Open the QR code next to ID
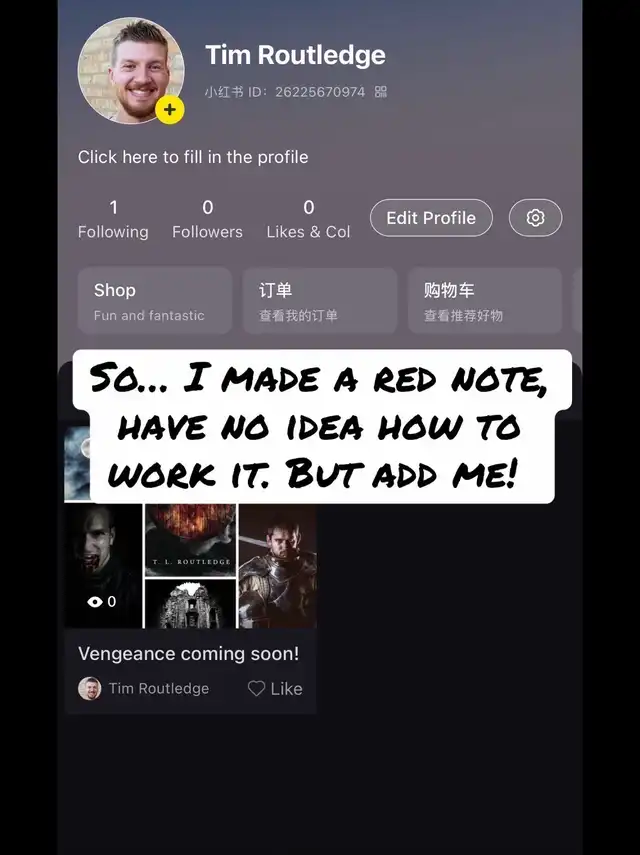Viewport: 640px width, 855px height. point(381,92)
